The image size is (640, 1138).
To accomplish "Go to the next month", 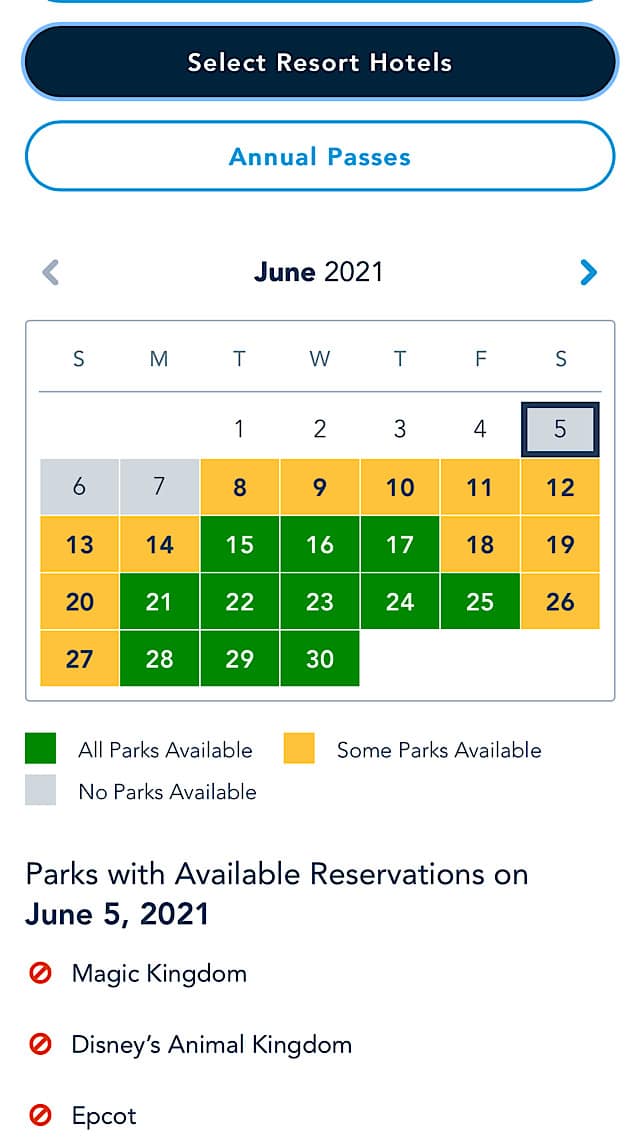I will click(x=588, y=273).
